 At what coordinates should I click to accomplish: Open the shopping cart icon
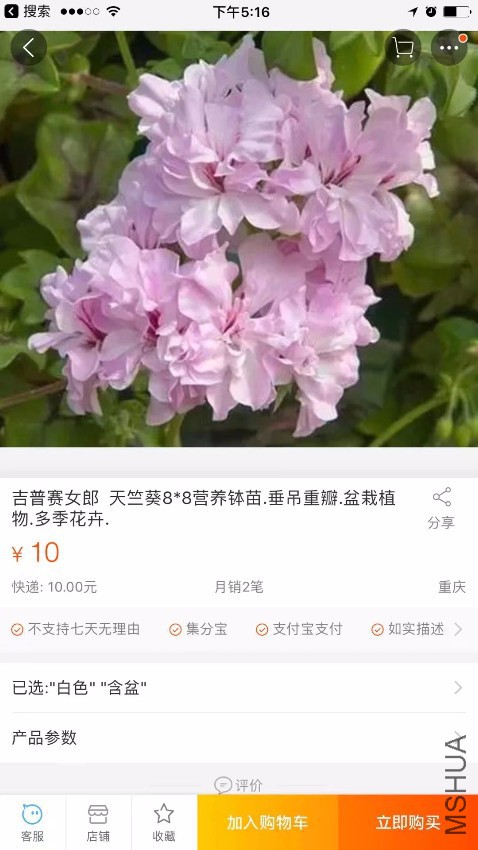[403, 48]
